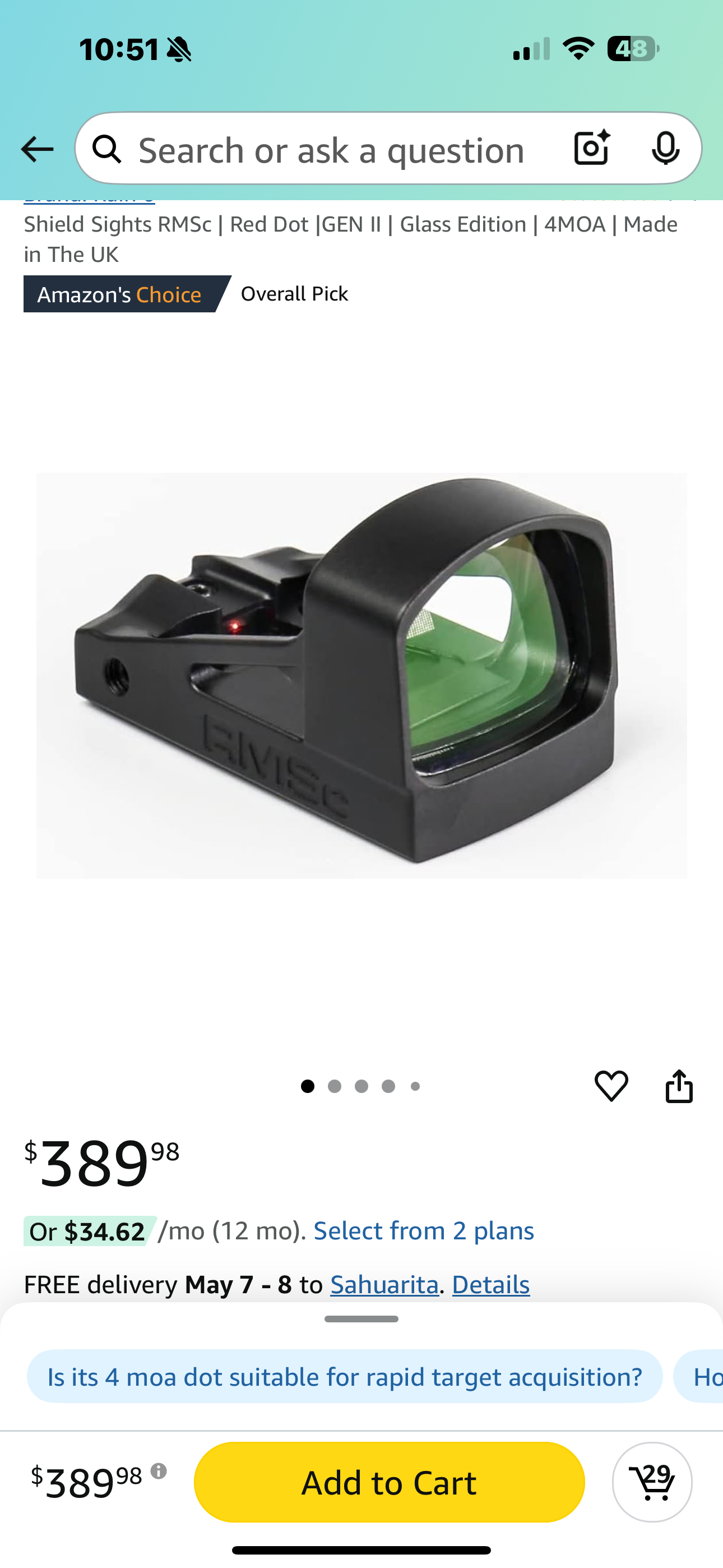This screenshot has width=723, height=1568.
Task: Share this product listing
Action: [679, 1085]
